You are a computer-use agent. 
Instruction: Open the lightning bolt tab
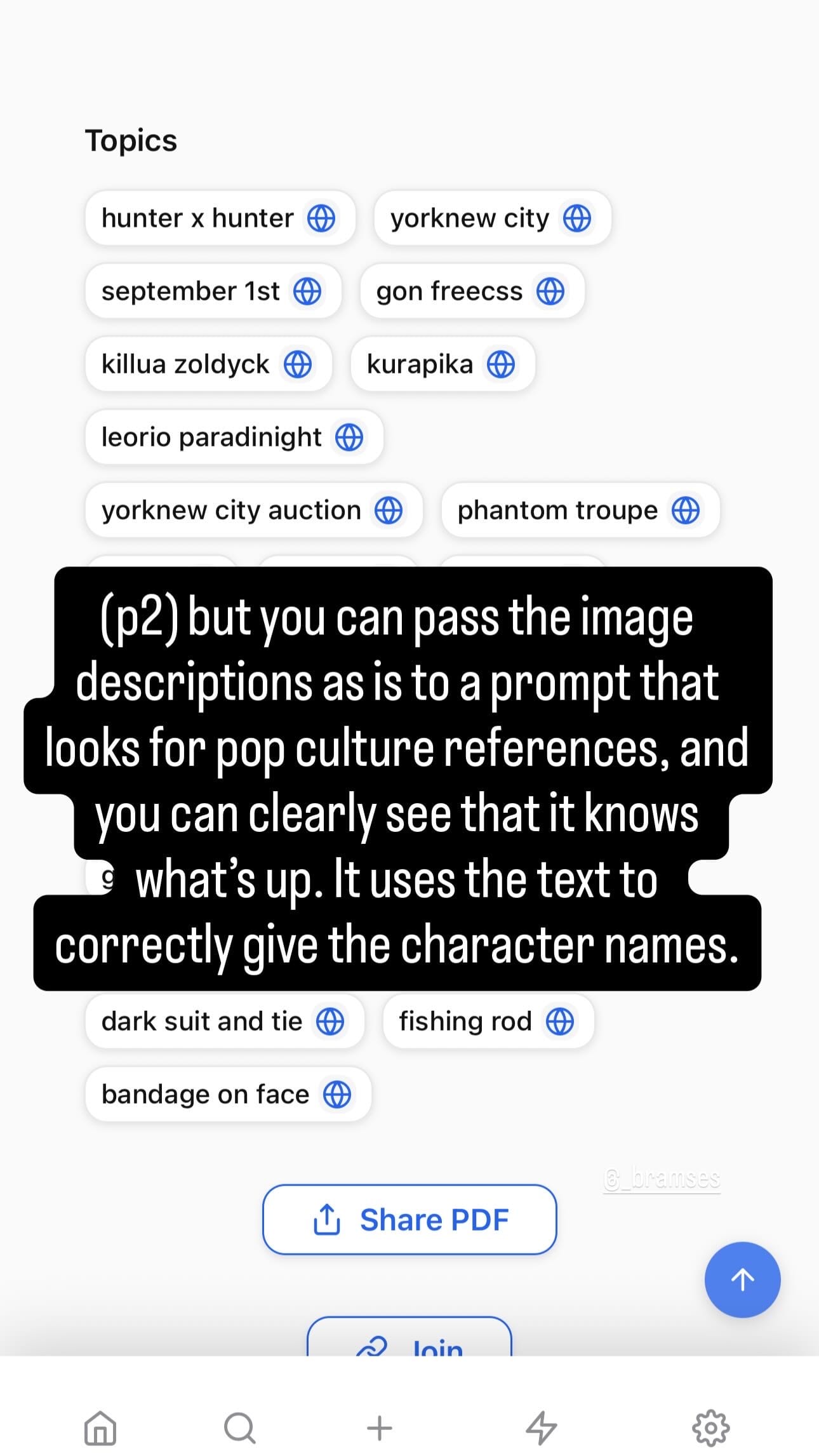(541, 1428)
